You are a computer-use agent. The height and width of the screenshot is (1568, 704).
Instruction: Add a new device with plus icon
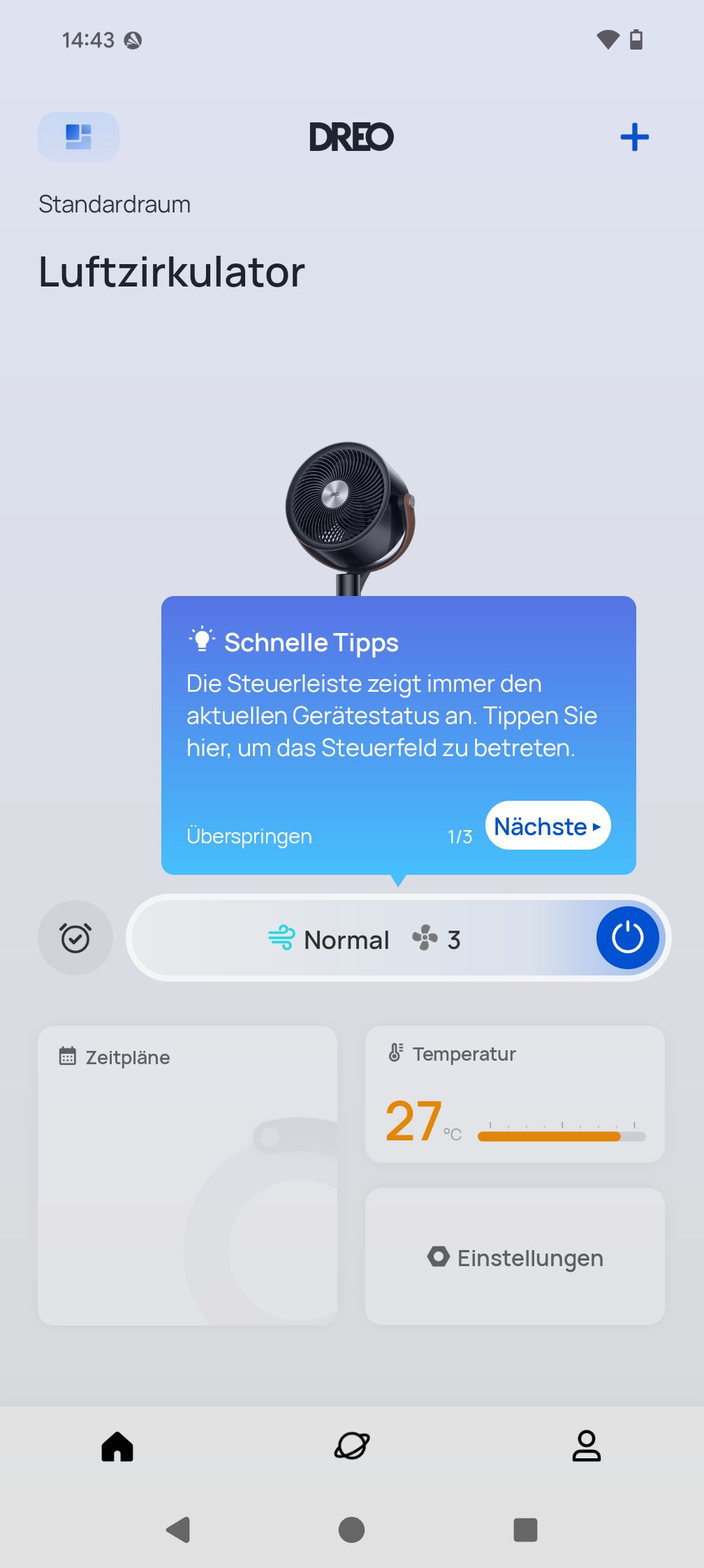pos(634,137)
